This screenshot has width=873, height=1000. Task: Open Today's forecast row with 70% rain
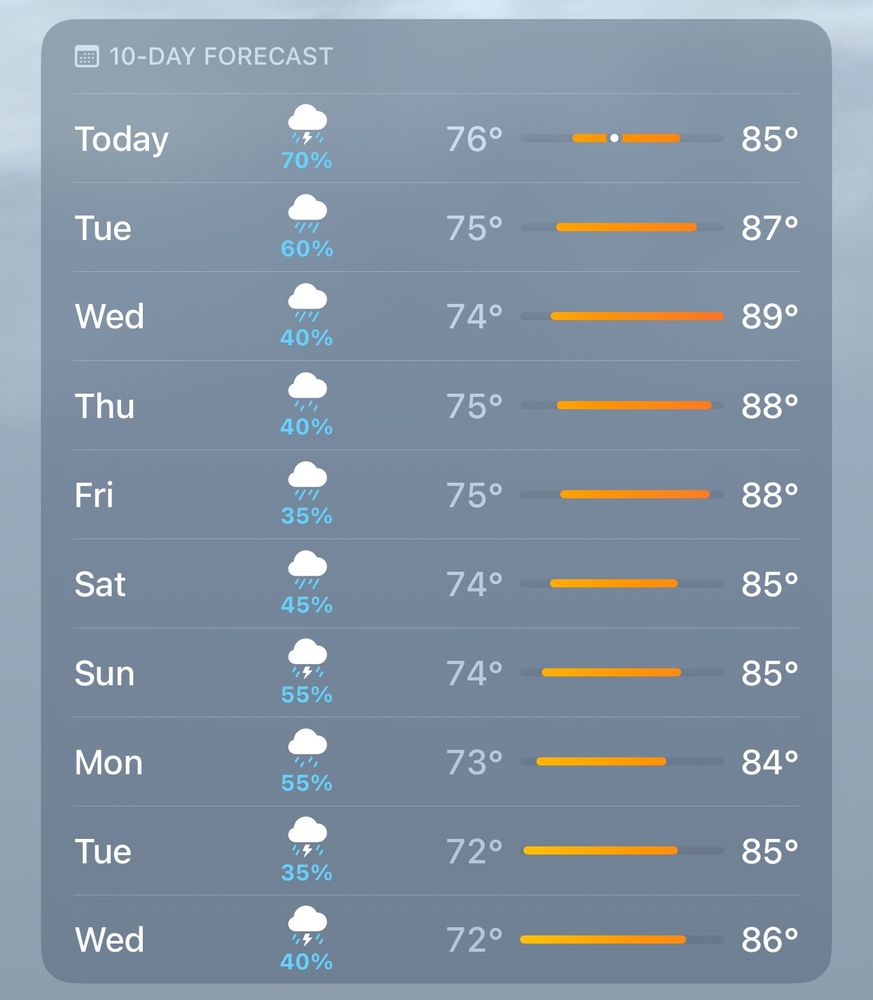click(437, 138)
